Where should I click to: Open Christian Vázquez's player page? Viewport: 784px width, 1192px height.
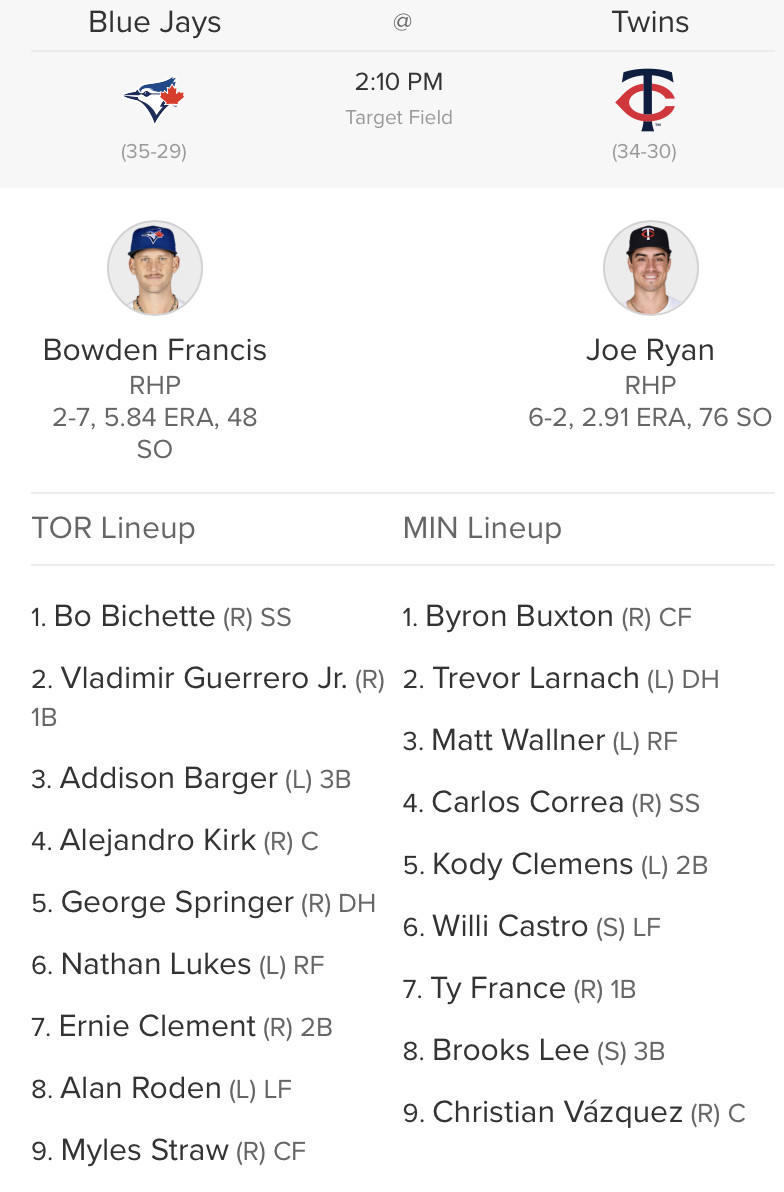[557, 1112]
